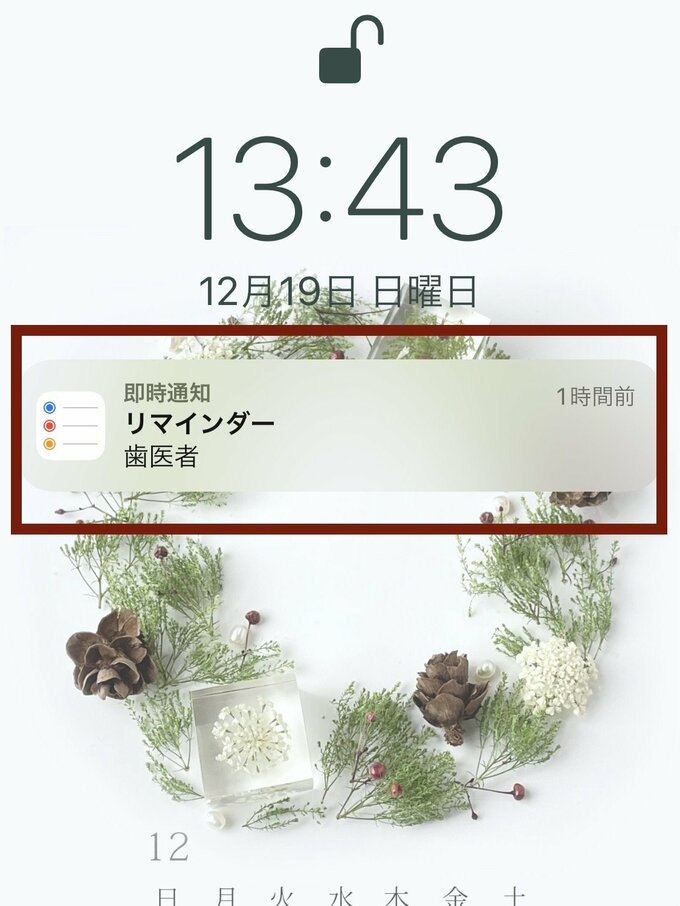The height and width of the screenshot is (906, 680).
Task: Open the リマインダー notification for 歯医者
Action: pos(340,425)
